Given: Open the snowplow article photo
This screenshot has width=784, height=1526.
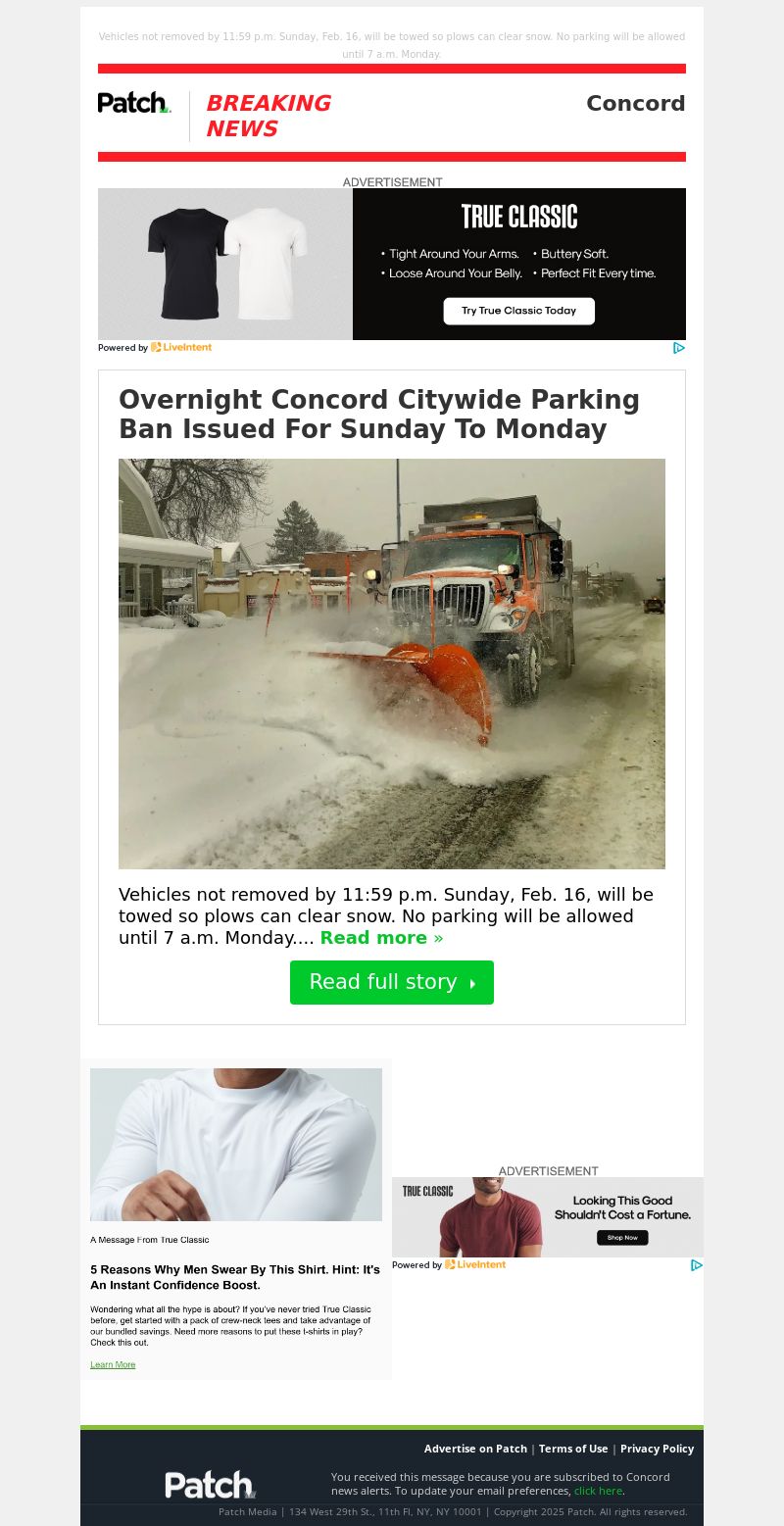Looking at the screenshot, I should 391,664.
